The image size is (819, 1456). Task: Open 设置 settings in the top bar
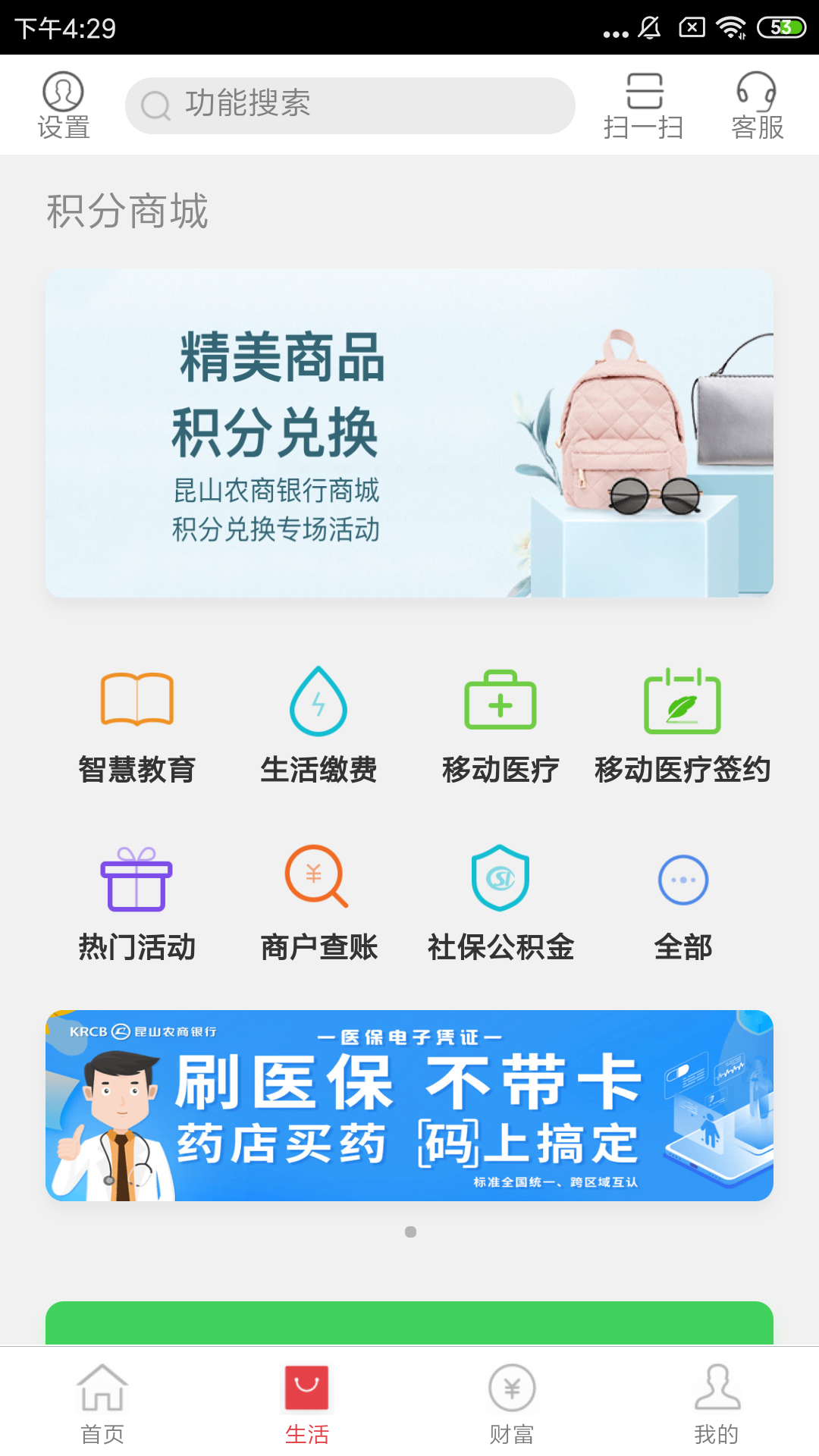(64, 105)
